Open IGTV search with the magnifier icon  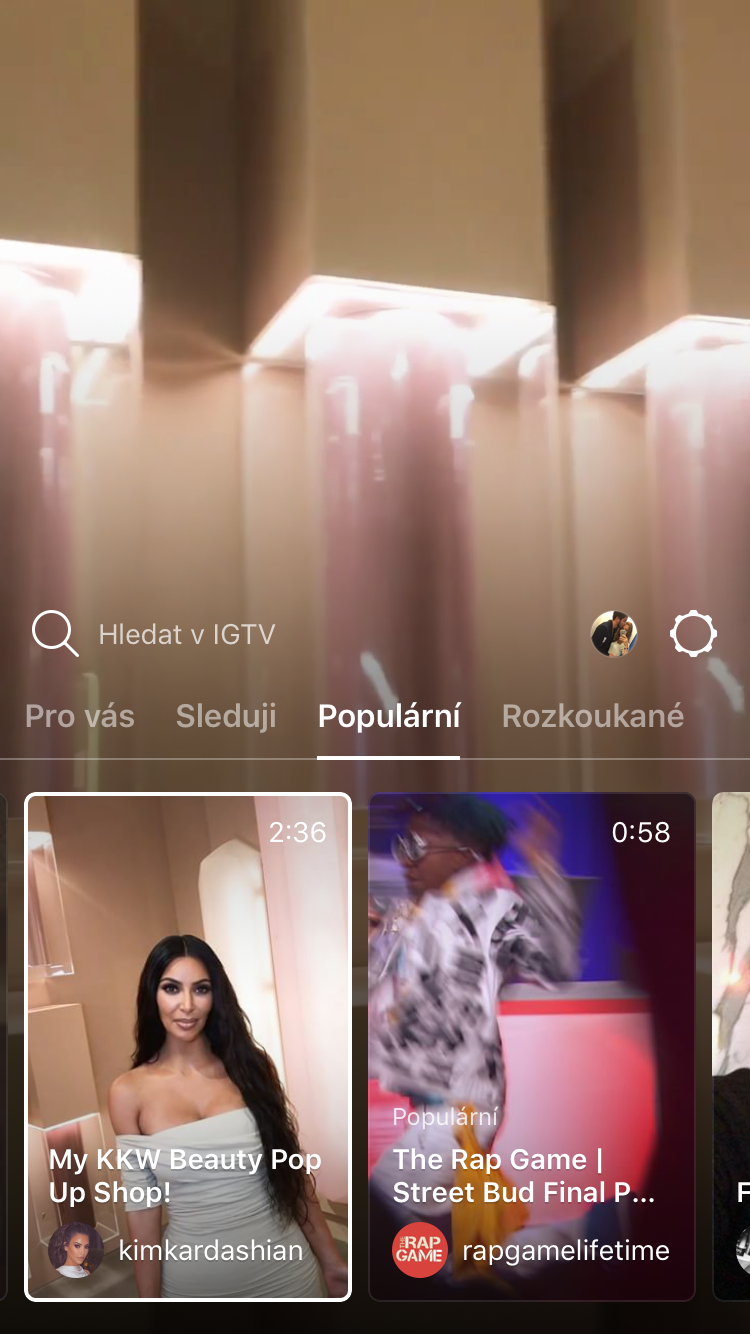click(55, 633)
